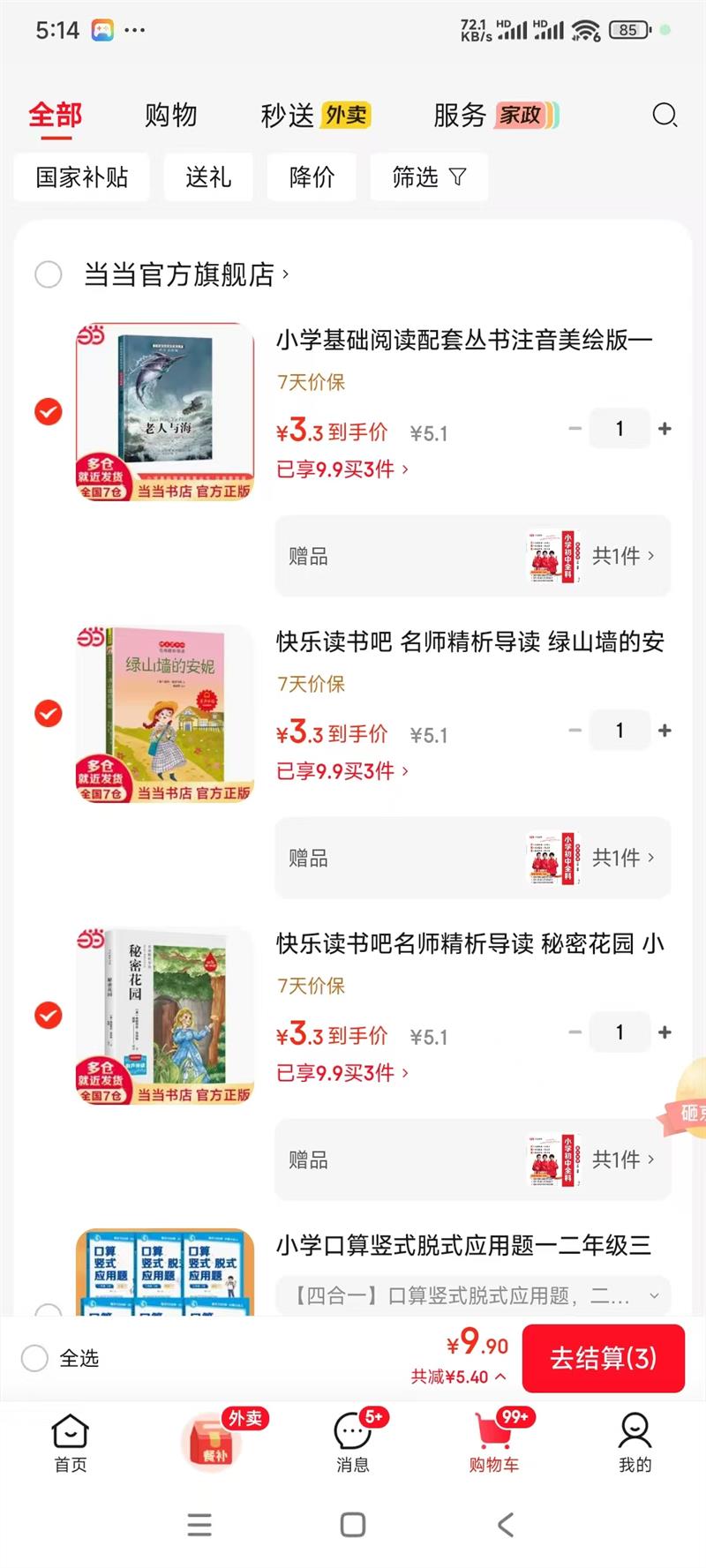Select the 当当官方旗舰店 store checkbox
The image size is (706, 1568).
[49, 274]
